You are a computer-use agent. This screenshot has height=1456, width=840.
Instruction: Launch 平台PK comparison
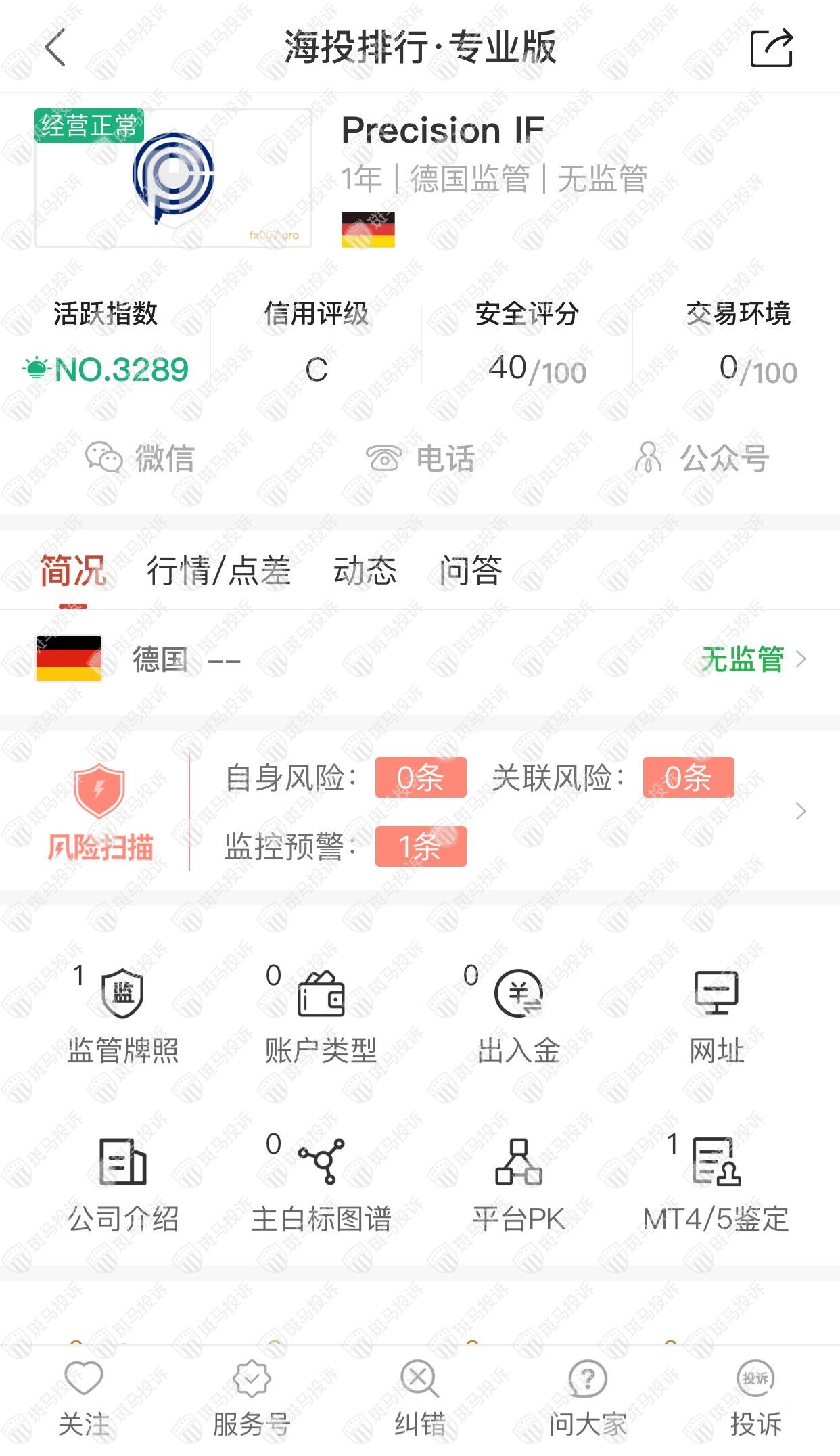[519, 1184]
